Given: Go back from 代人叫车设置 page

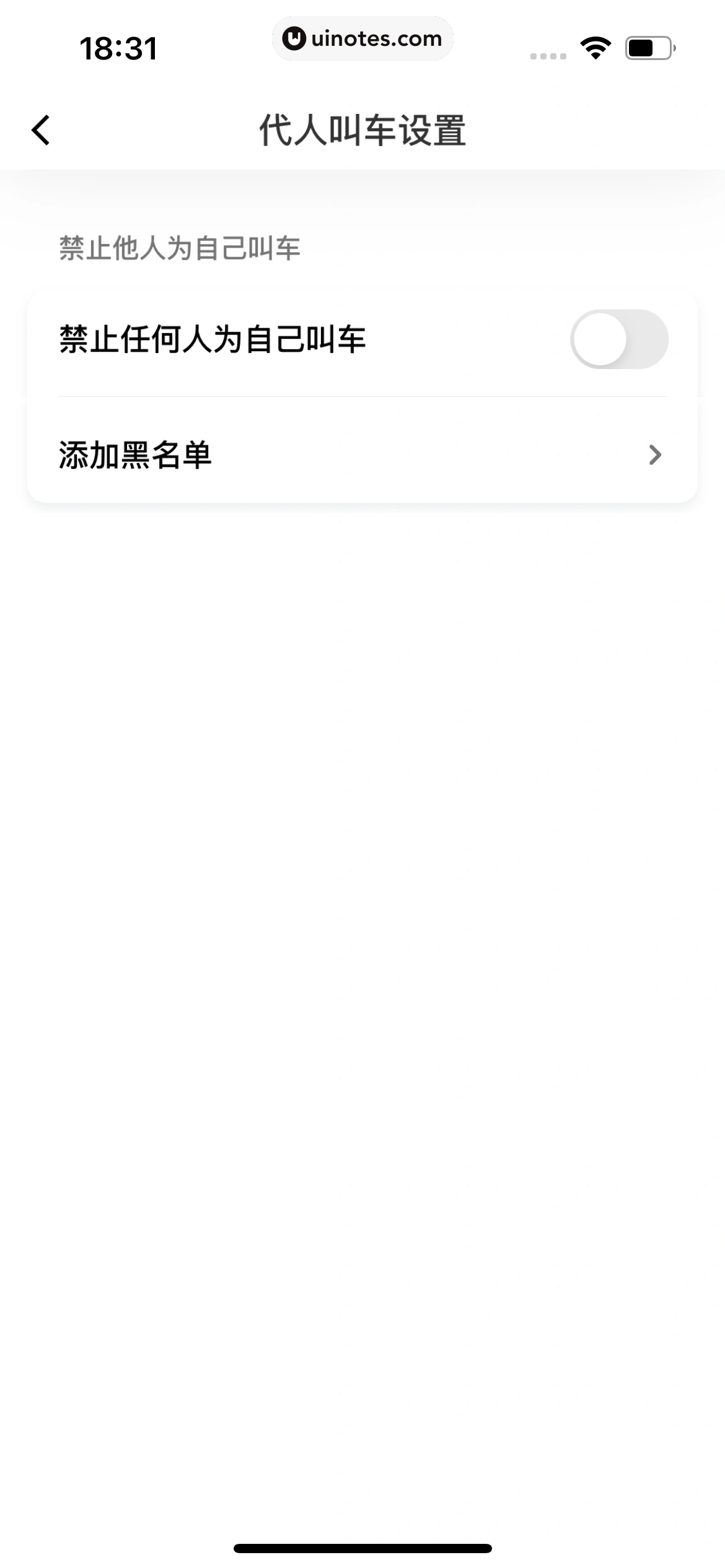Looking at the screenshot, I should [x=41, y=131].
